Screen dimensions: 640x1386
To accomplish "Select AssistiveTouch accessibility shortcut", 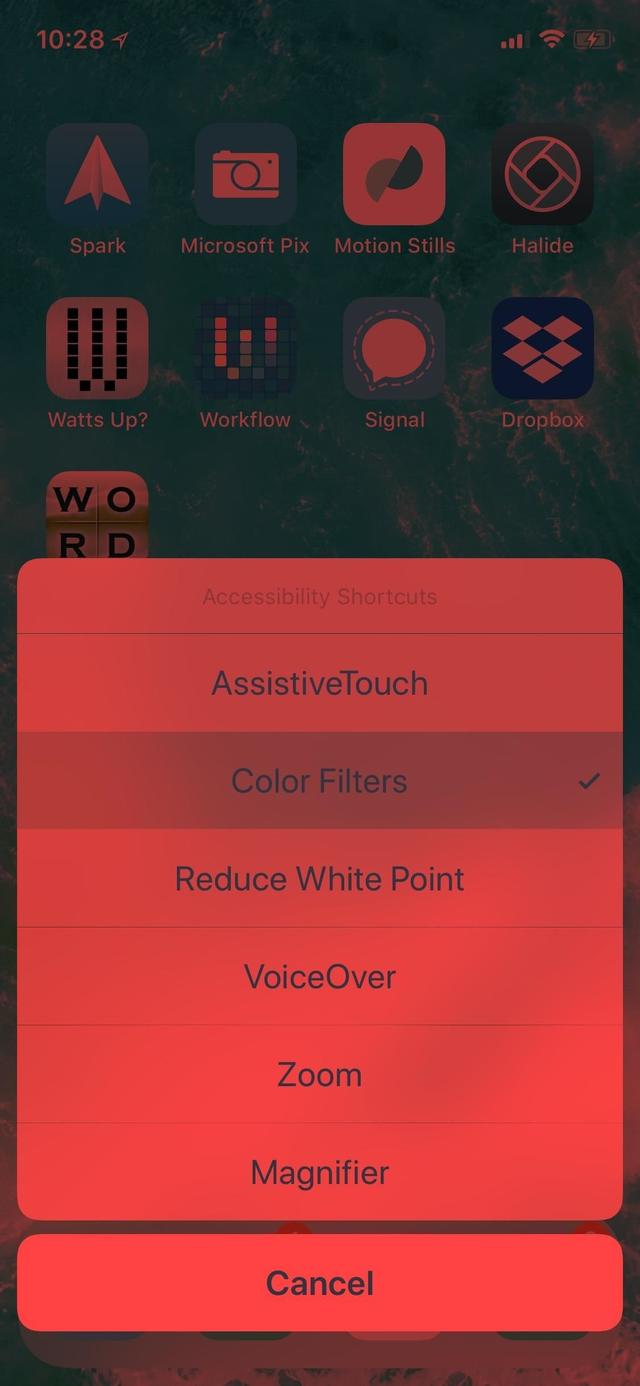I will [x=320, y=683].
